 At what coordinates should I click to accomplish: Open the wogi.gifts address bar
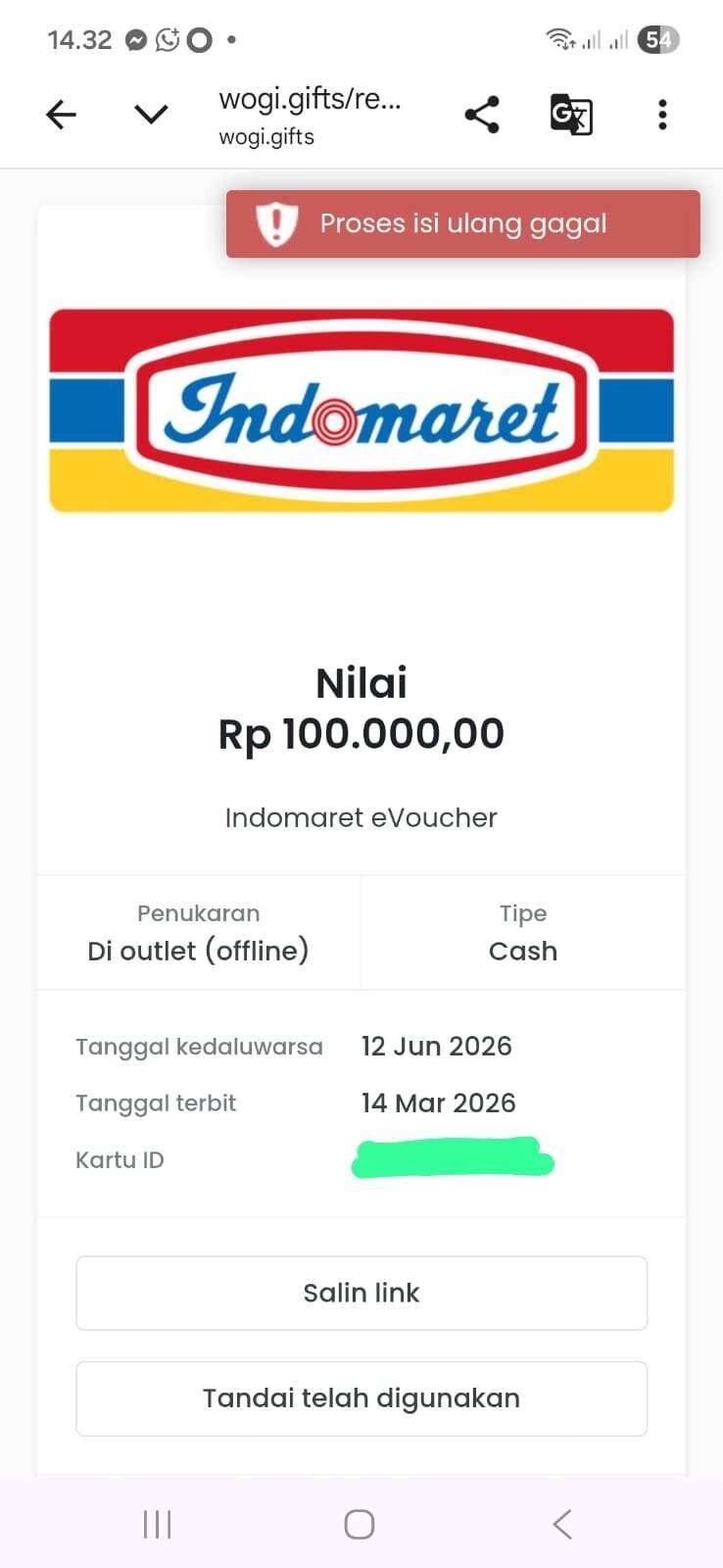310,115
